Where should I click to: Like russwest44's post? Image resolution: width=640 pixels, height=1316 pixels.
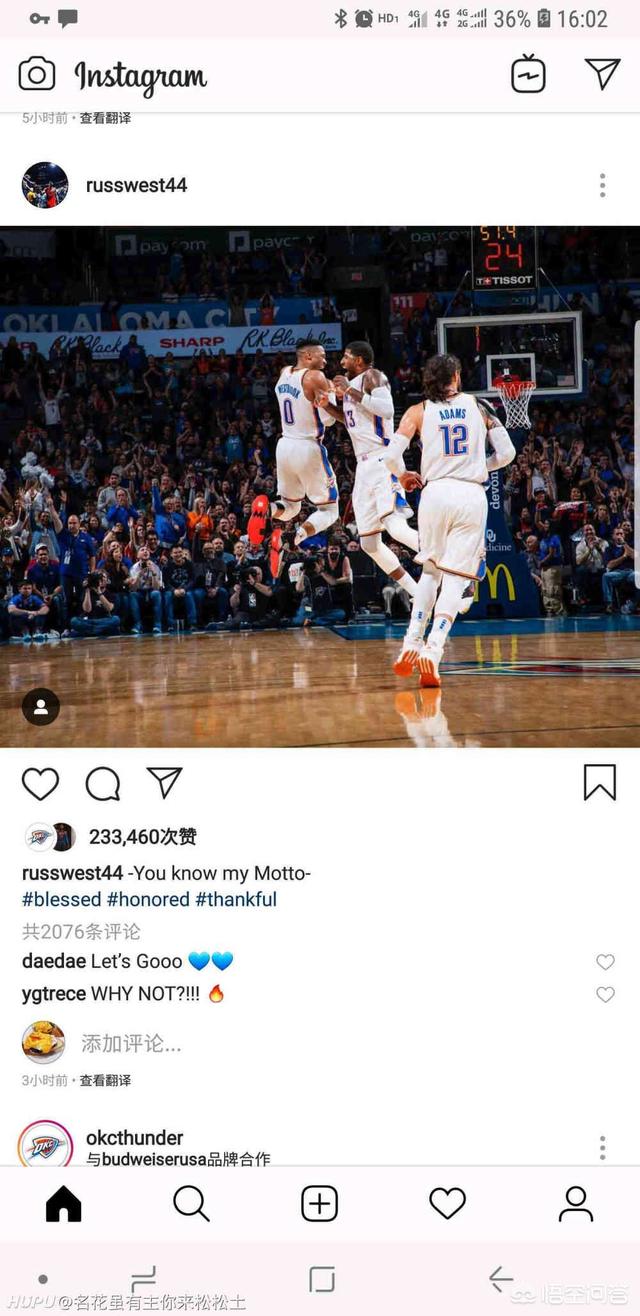(40, 784)
